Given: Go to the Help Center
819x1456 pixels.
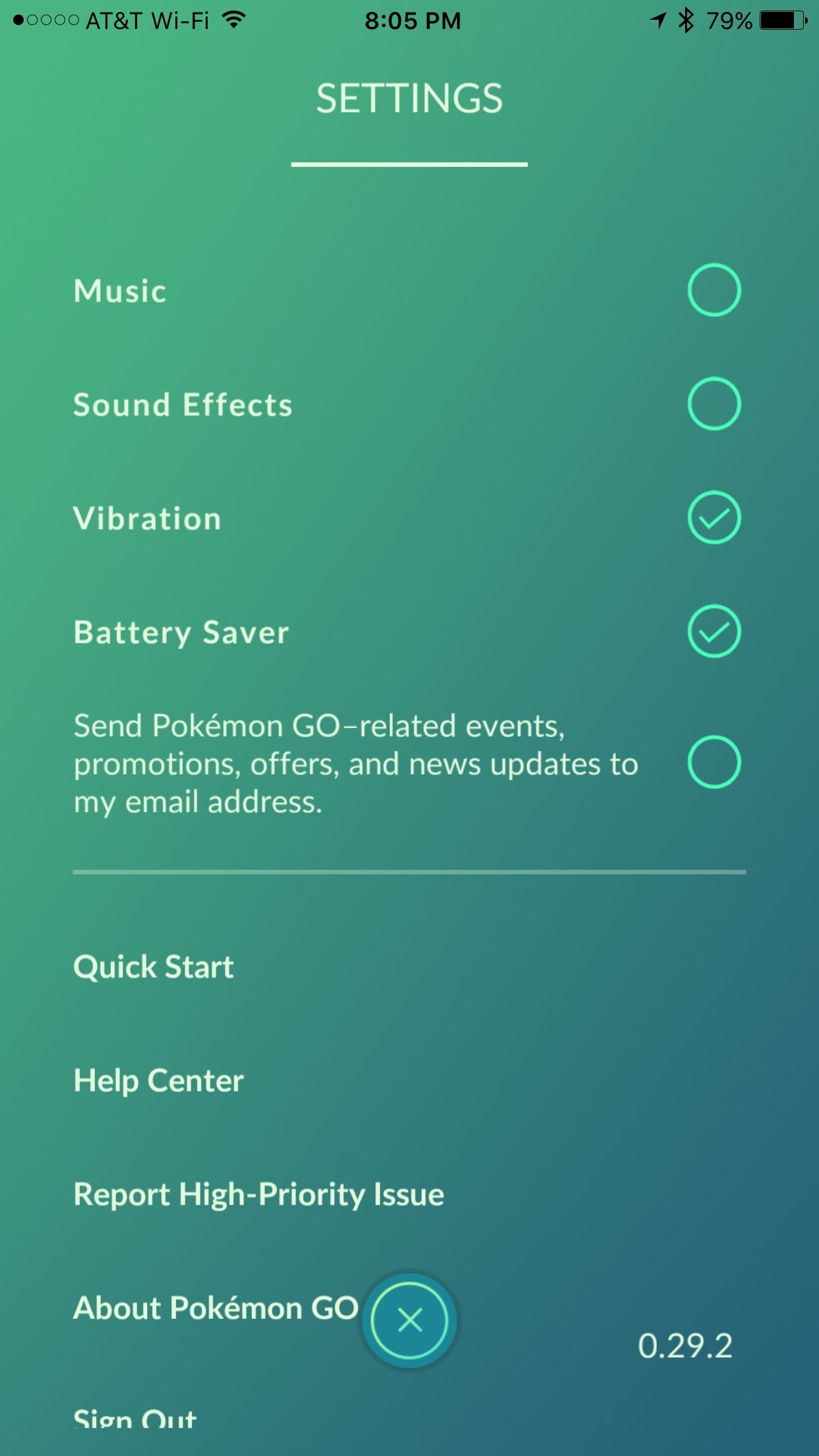Looking at the screenshot, I should point(159,1081).
